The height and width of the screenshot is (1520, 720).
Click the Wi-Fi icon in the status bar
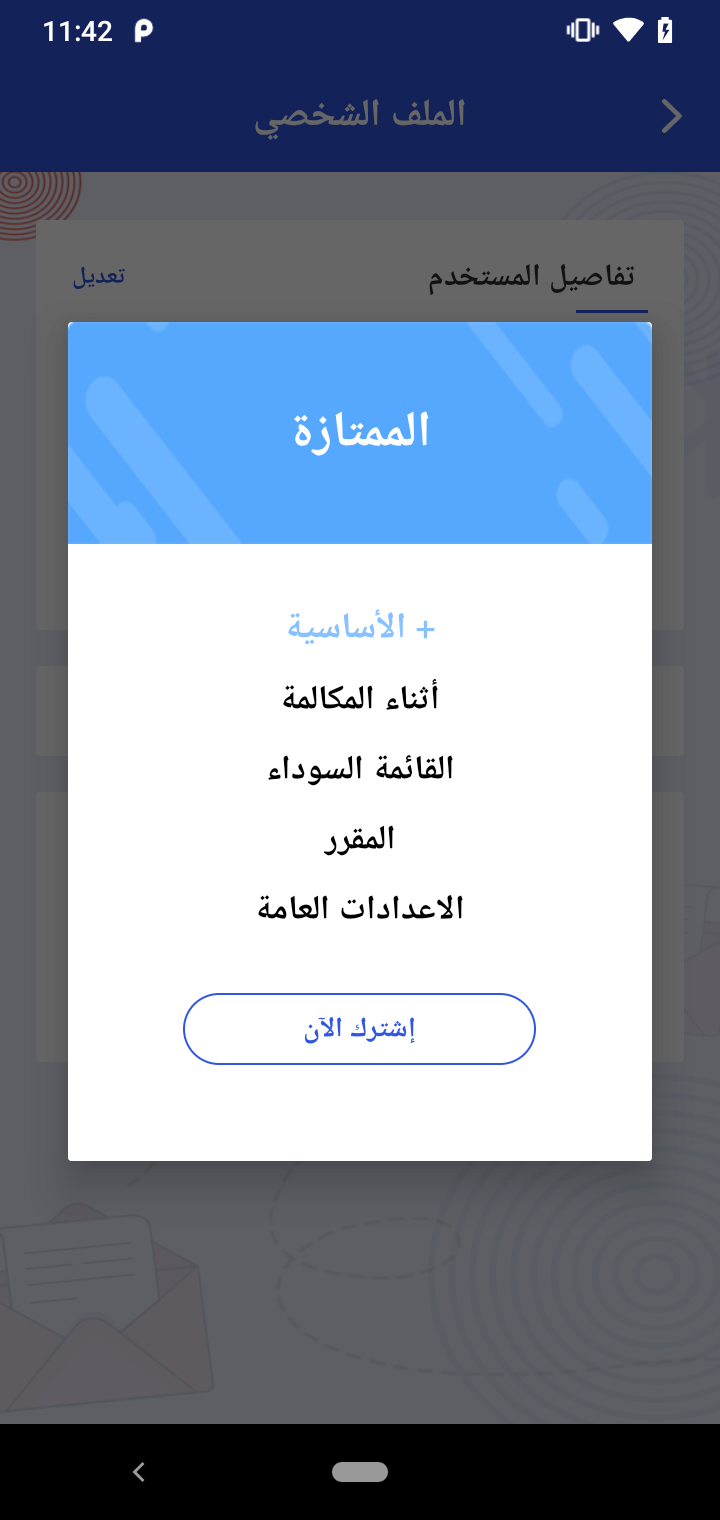coord(628,30)
